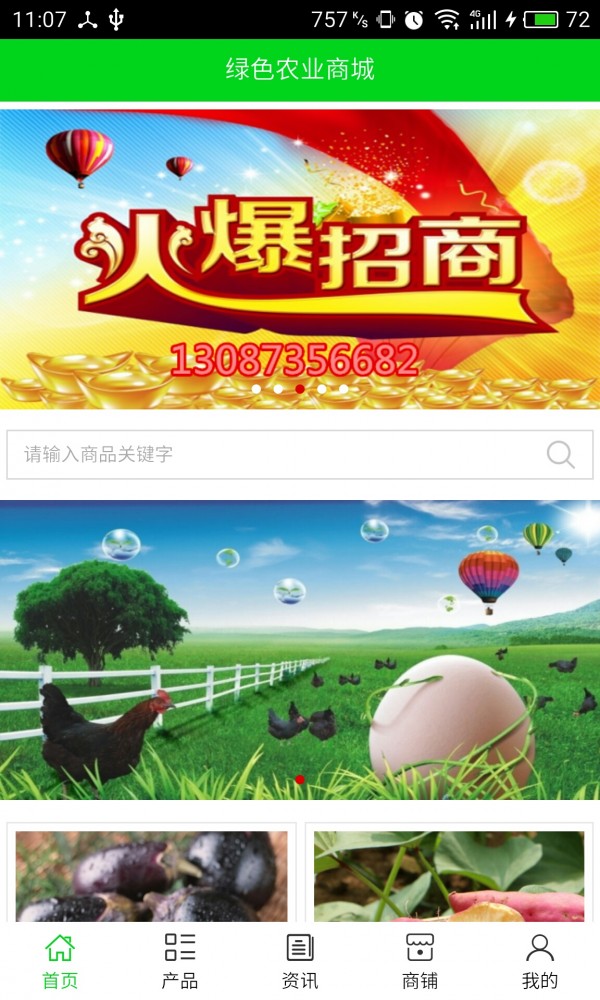This screenshot has width=600, height=1000.
Task: Switch to the 首页 tab
Action: pyautogui.click(x=60, y=962)
